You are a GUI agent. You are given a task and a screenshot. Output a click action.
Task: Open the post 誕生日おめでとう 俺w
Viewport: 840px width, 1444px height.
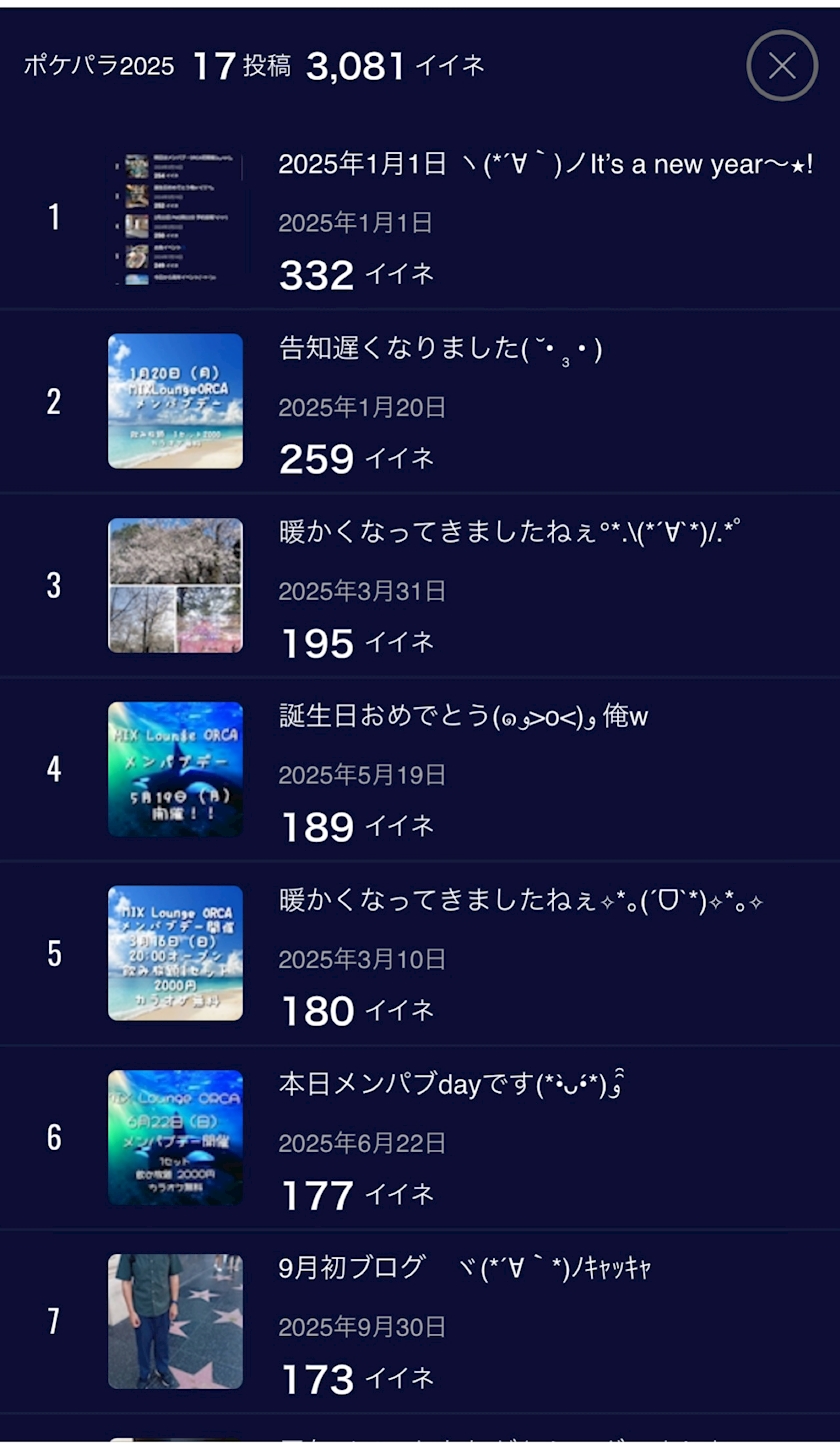[x=463, y=717]
